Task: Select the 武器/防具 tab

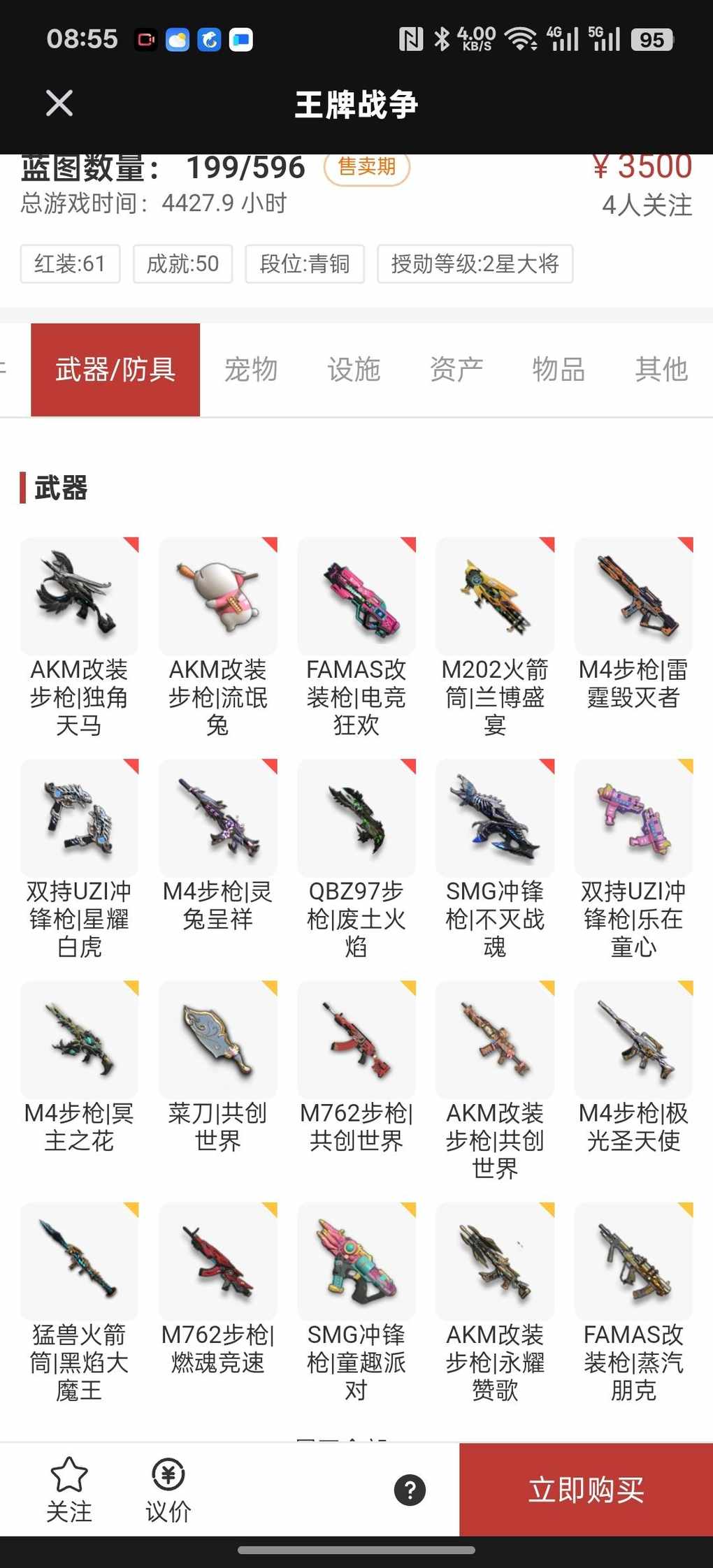Action: tap(115, 370)
